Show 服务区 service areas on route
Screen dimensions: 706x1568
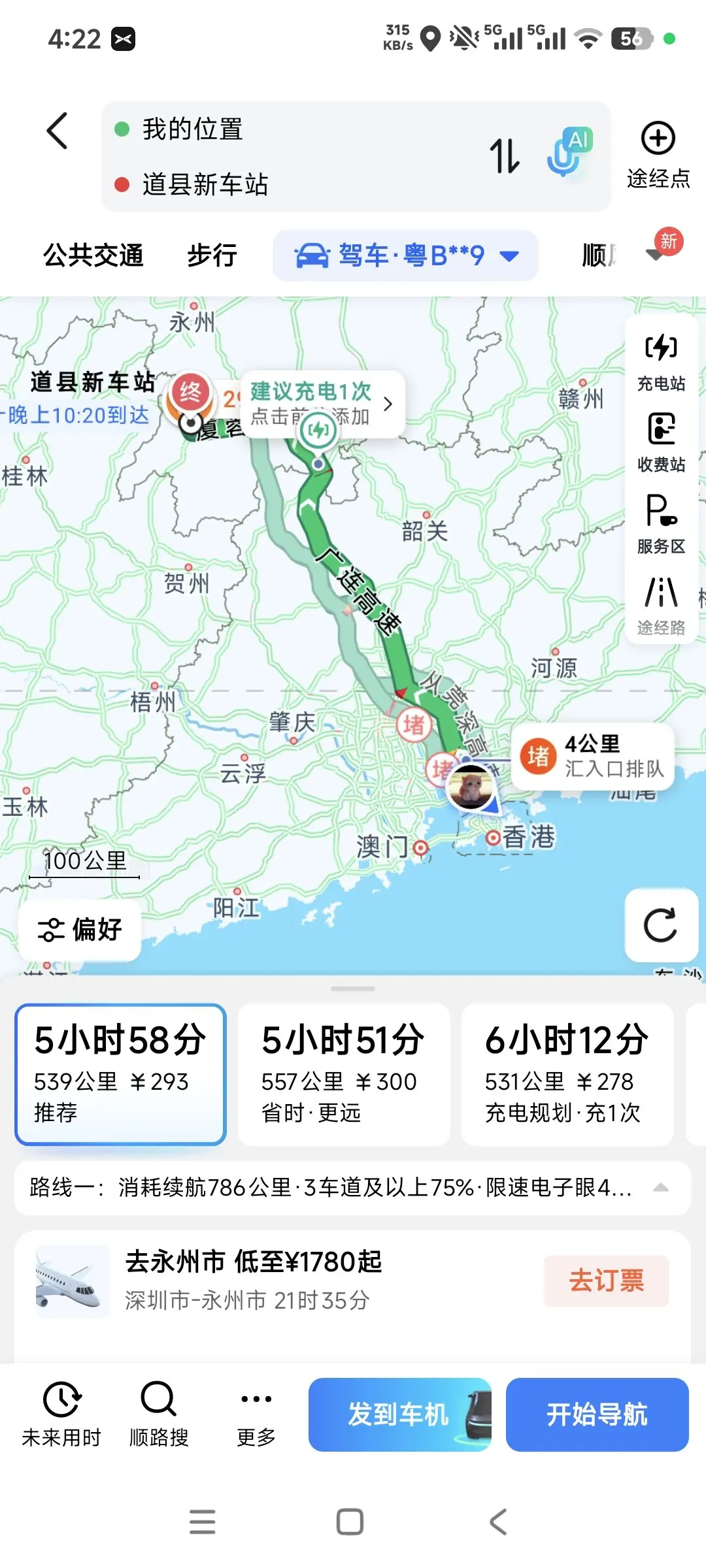coord(661,525)
